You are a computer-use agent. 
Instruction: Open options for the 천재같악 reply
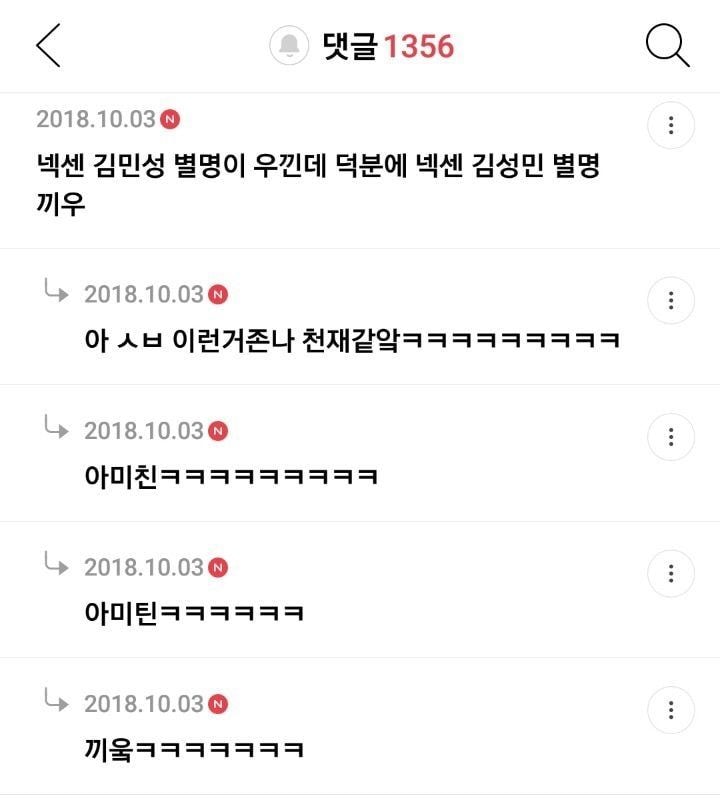(x=671, y=299)
